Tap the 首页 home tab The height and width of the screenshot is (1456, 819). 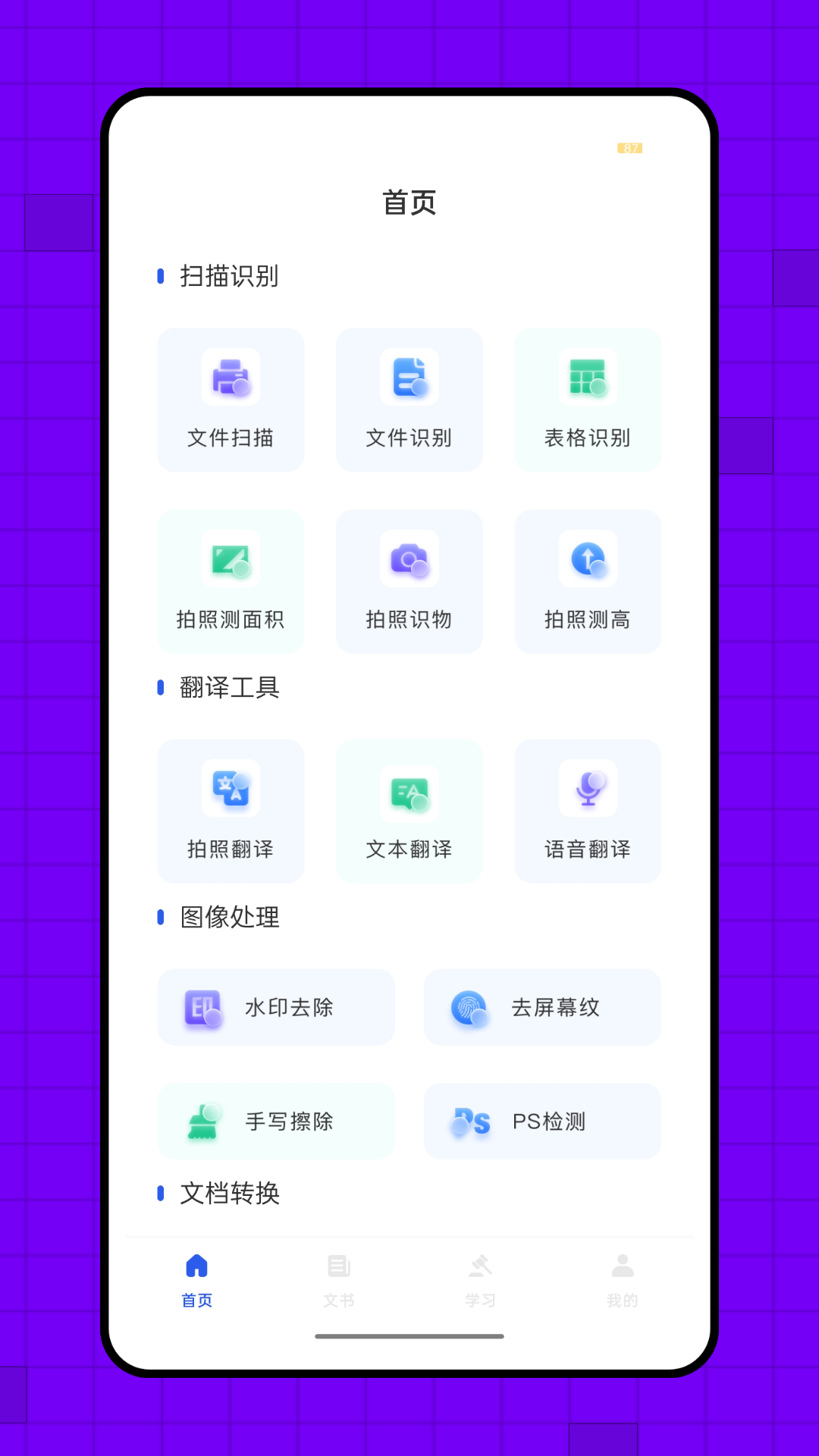196,1278
